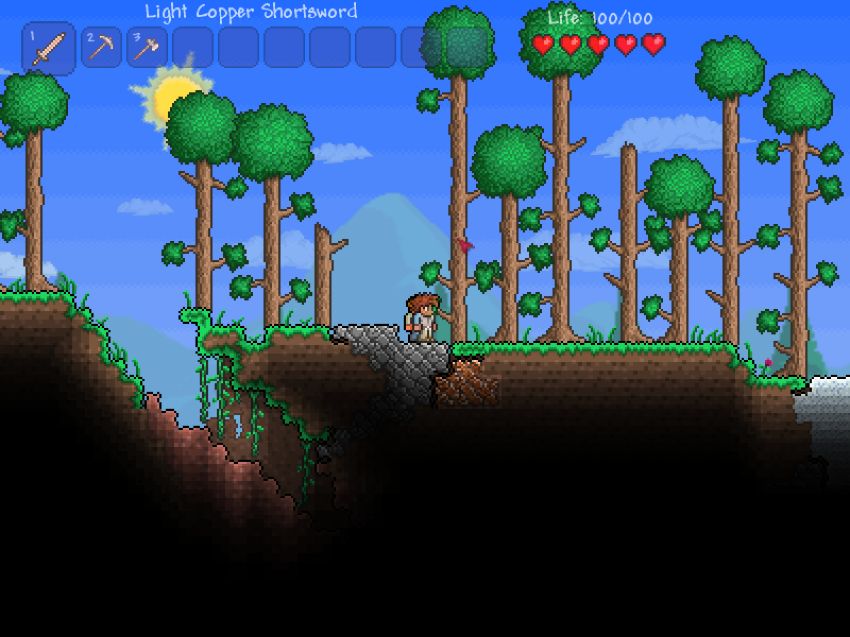Select the pickaxe in hotbar slot 2

[x=101, y=47]
